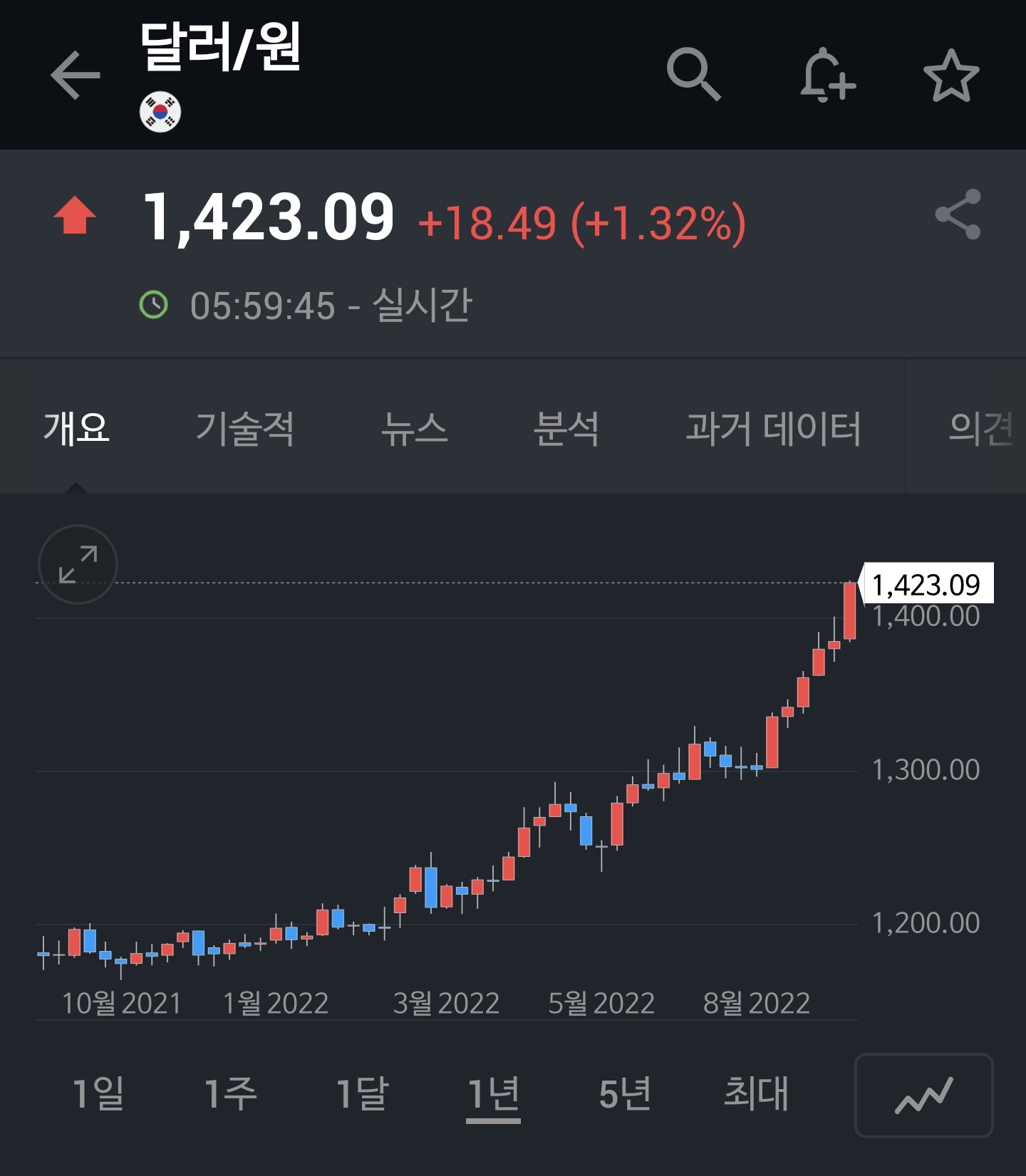Switch to the 의견 tab
The image size is (1026, 1176).
[980, 428]
